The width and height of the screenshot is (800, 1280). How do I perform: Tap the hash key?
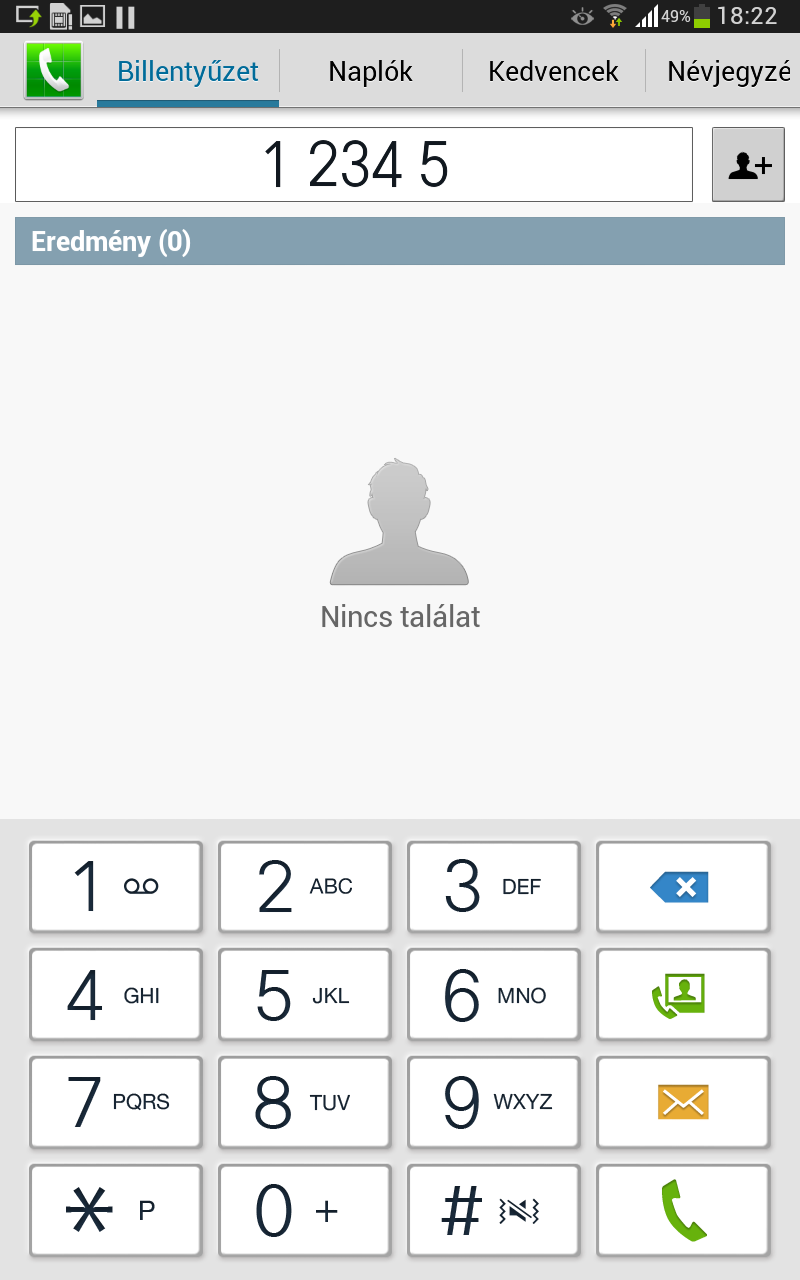tap(494, 1210)
